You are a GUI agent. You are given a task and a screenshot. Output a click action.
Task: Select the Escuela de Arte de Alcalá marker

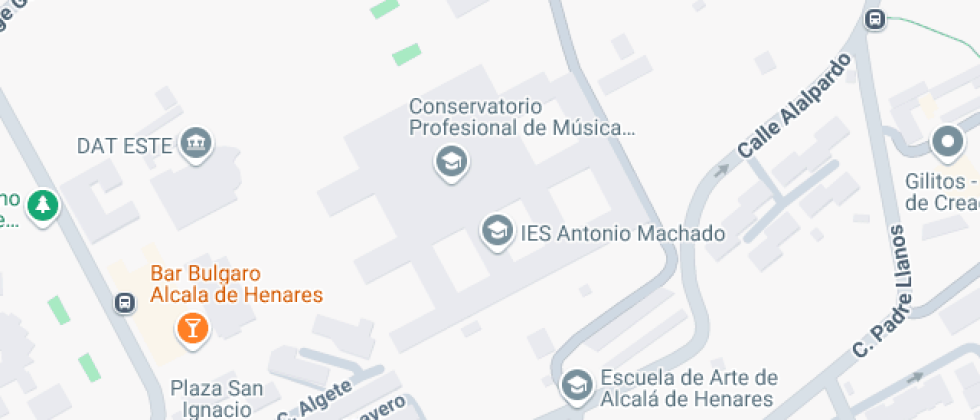pos(577,384)
